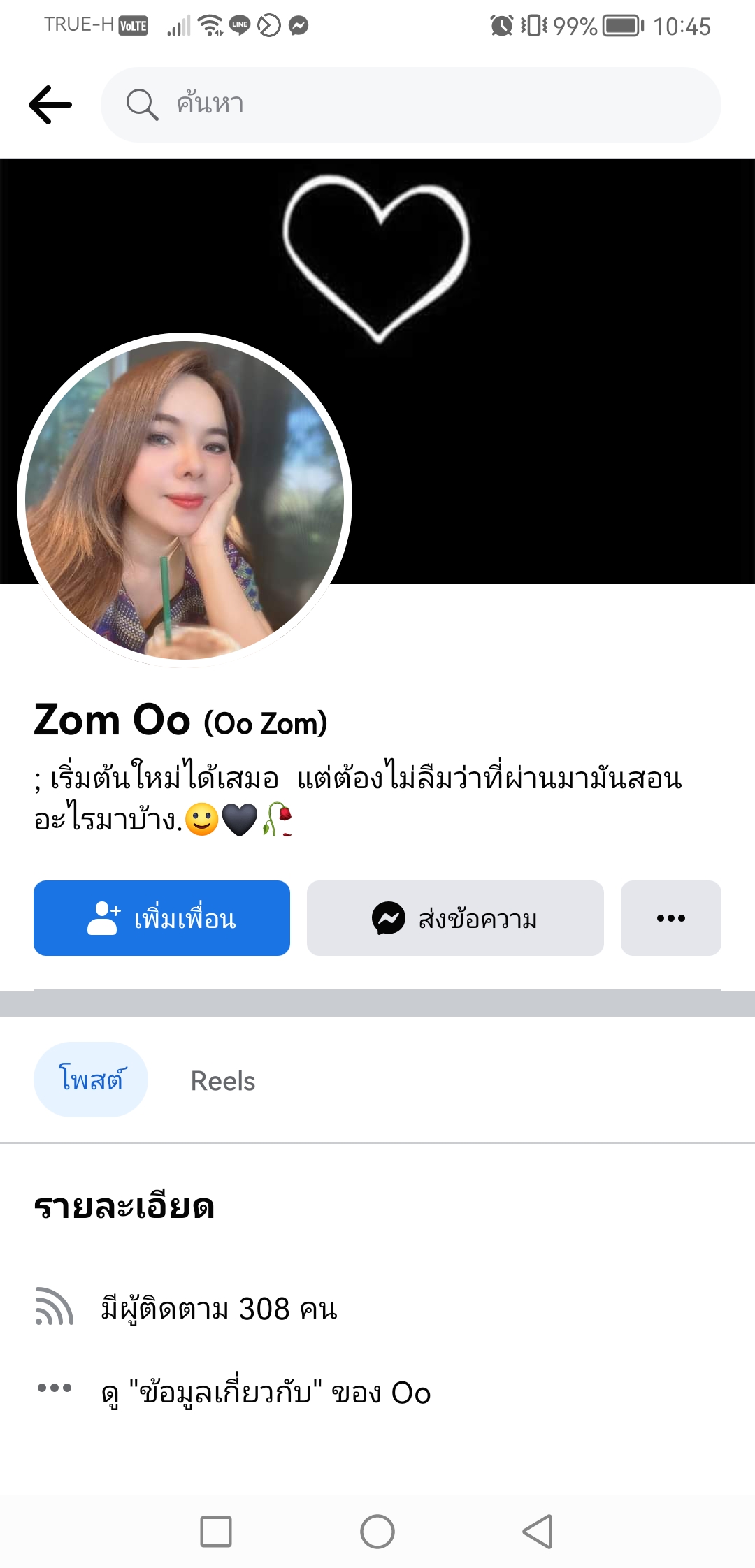The width and height of the screenshot is (755, 1568).
Task: Open recent apps from navigation bar
Action: (x=216, y=1532)
